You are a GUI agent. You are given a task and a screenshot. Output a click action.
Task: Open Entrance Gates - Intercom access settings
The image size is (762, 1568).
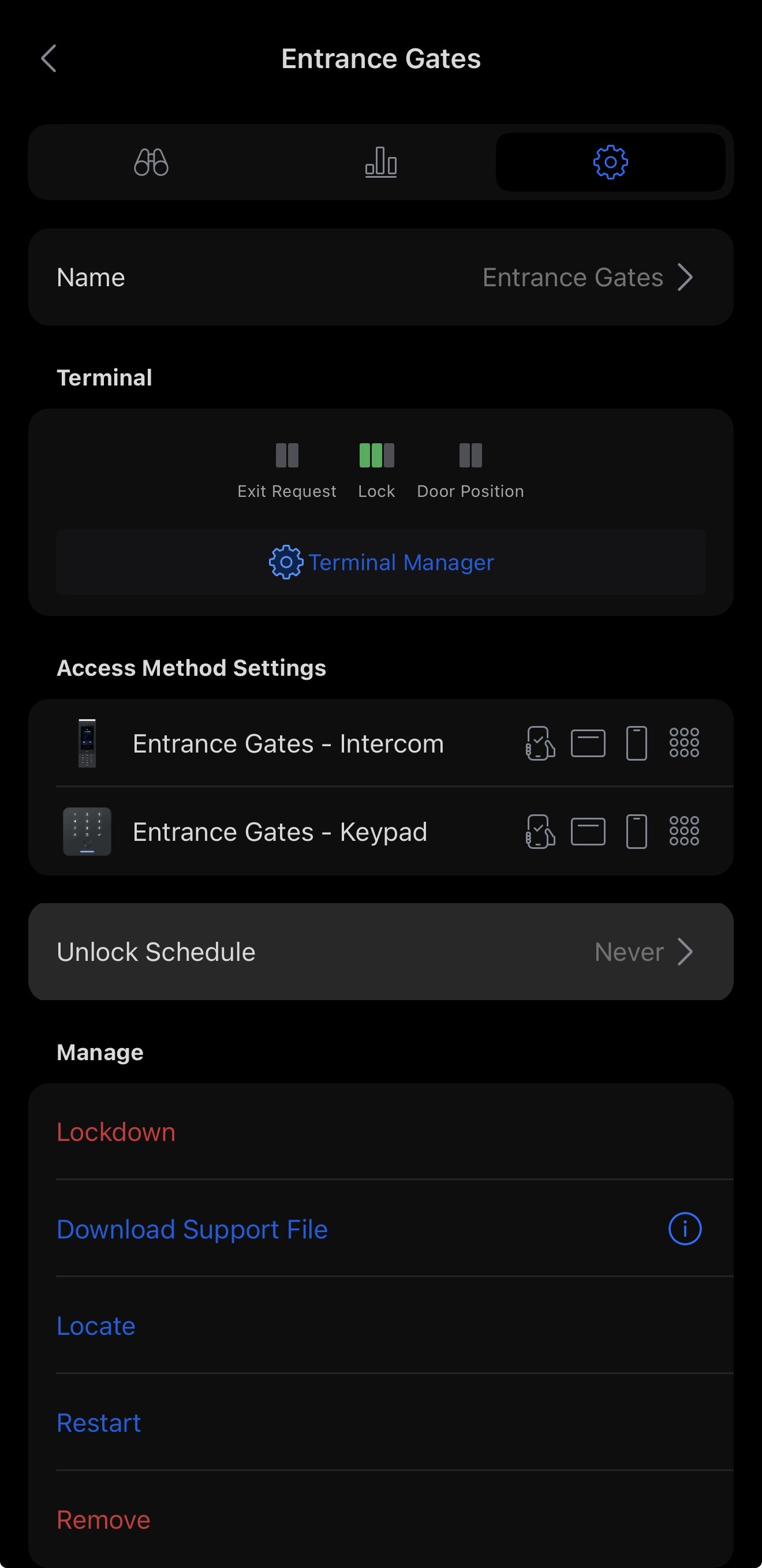[x=288, y=743]
